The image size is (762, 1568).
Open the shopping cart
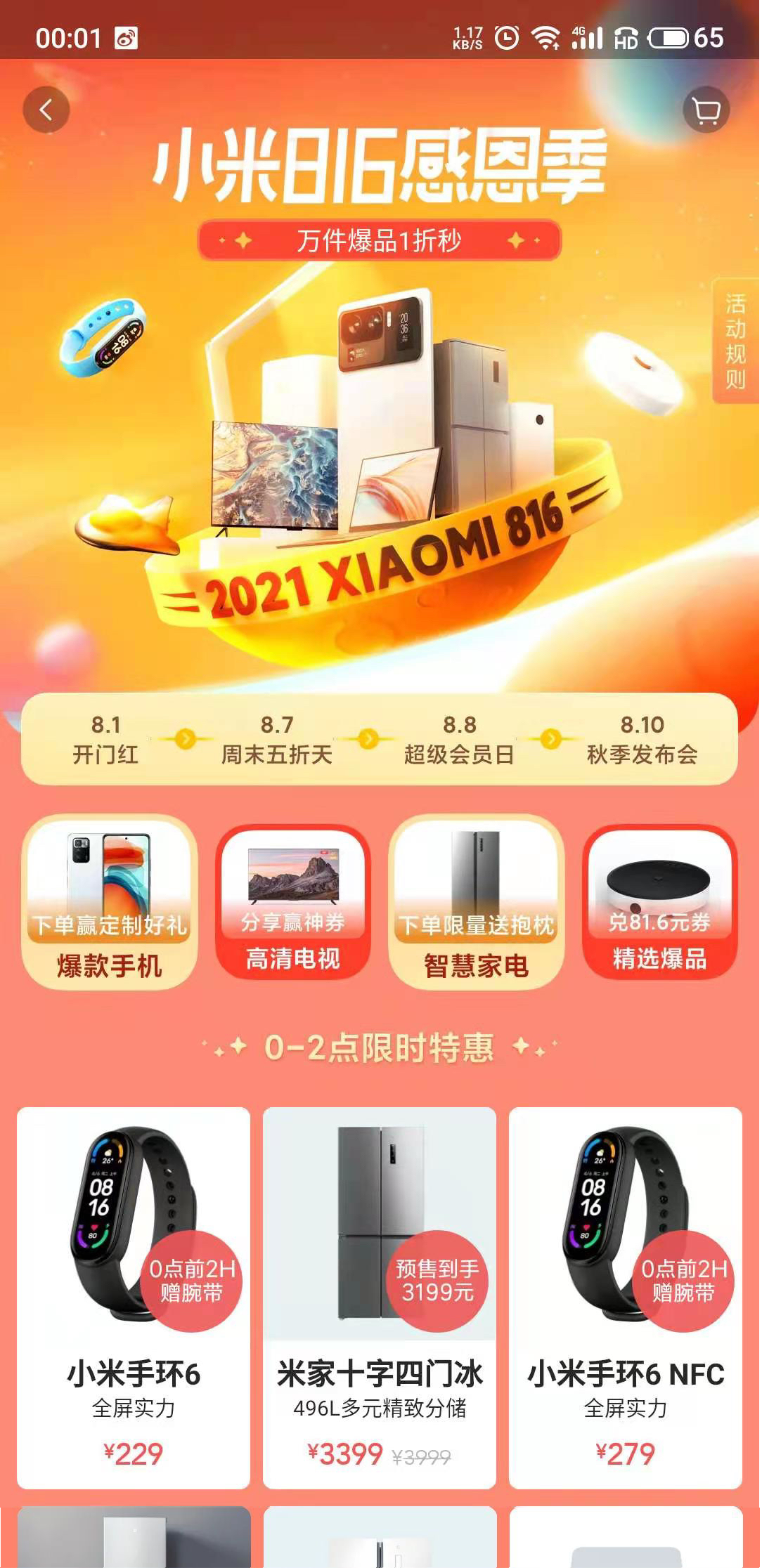pyautogui.click(x=706, y=110)
